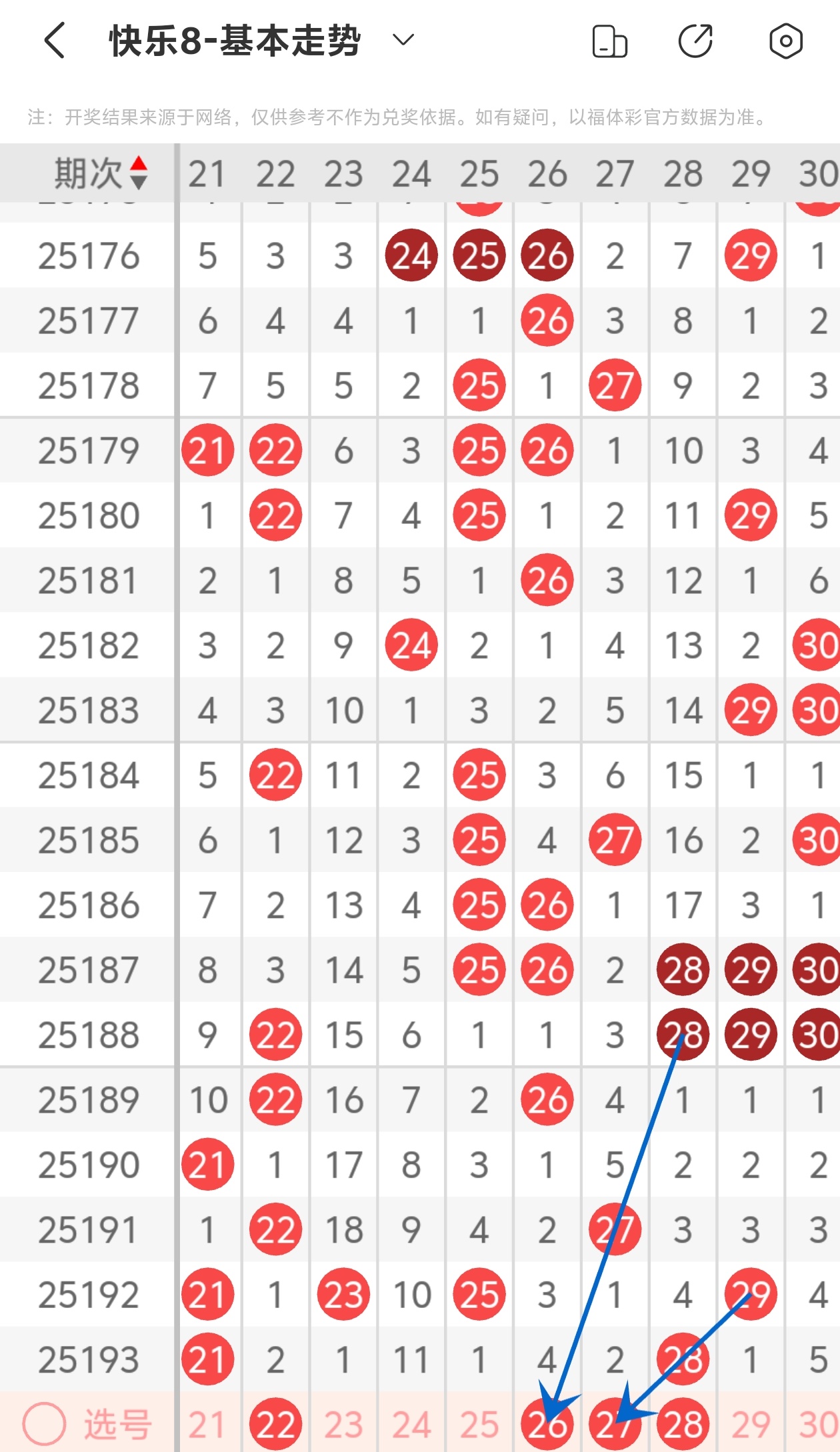This screenshot has width=840, height=1452.
Task: Deselect number 26 in 选号 row
Action: (x=547, y=1425)
